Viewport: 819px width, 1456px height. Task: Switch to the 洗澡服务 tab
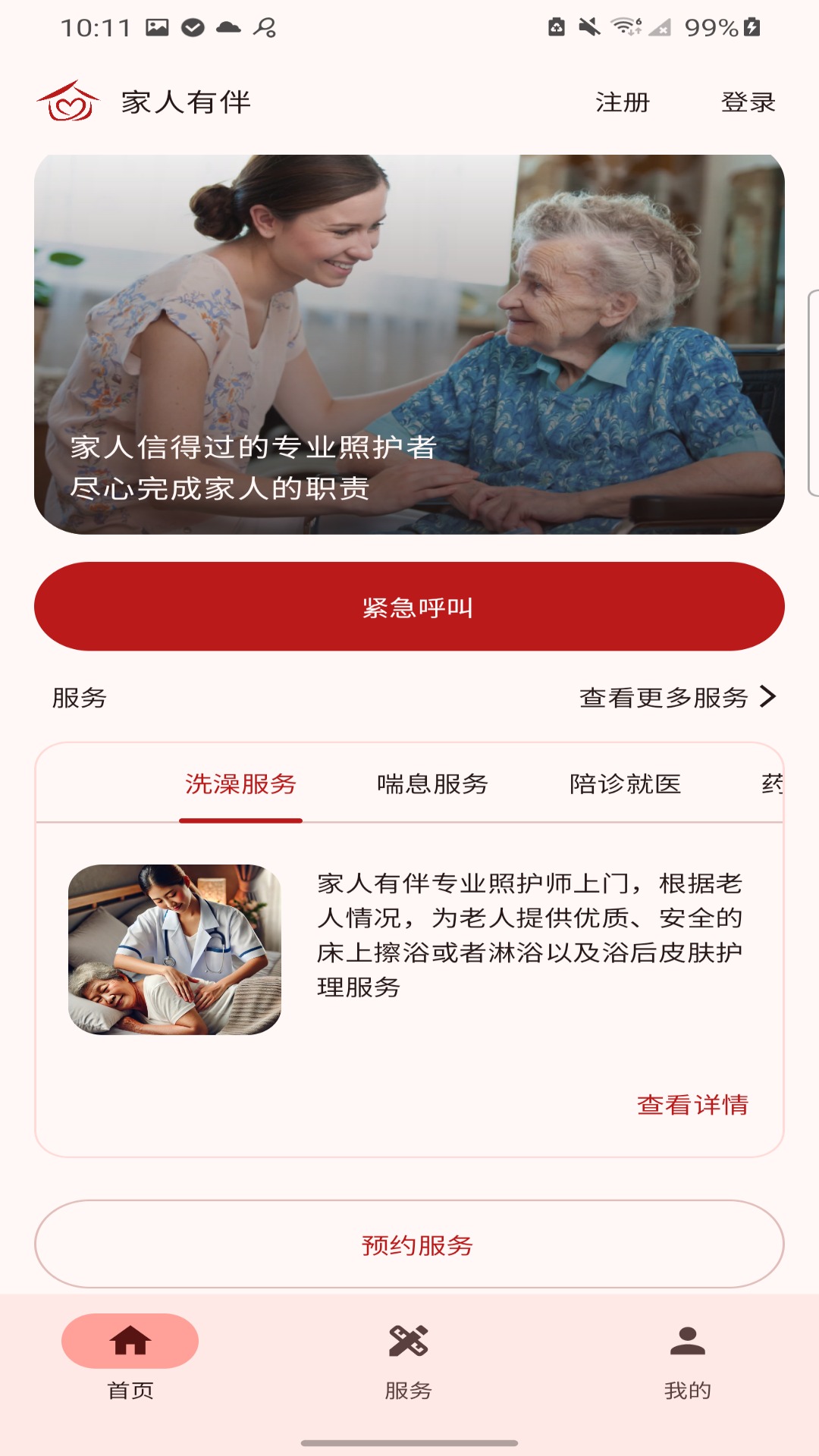click(241, 786)
